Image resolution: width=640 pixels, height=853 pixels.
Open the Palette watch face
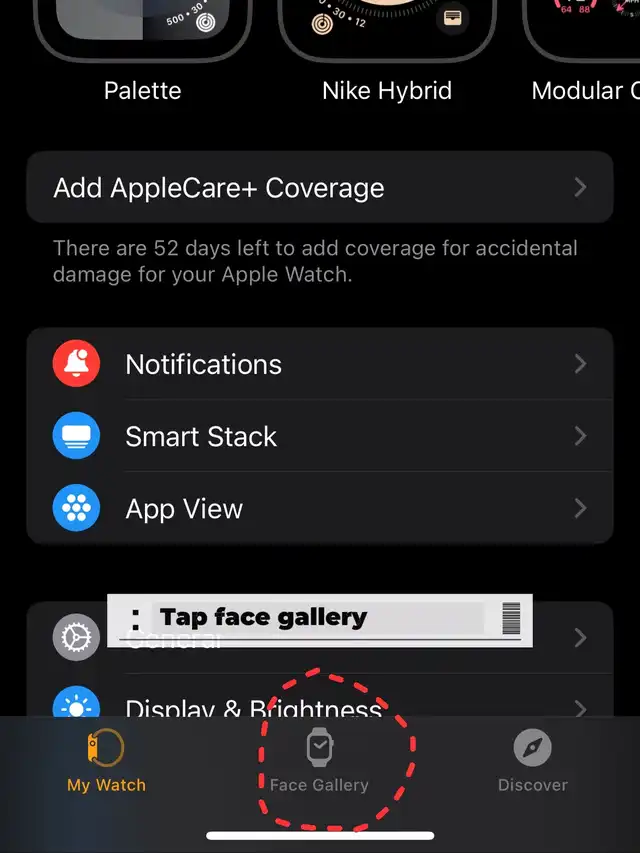pos(142,30)
